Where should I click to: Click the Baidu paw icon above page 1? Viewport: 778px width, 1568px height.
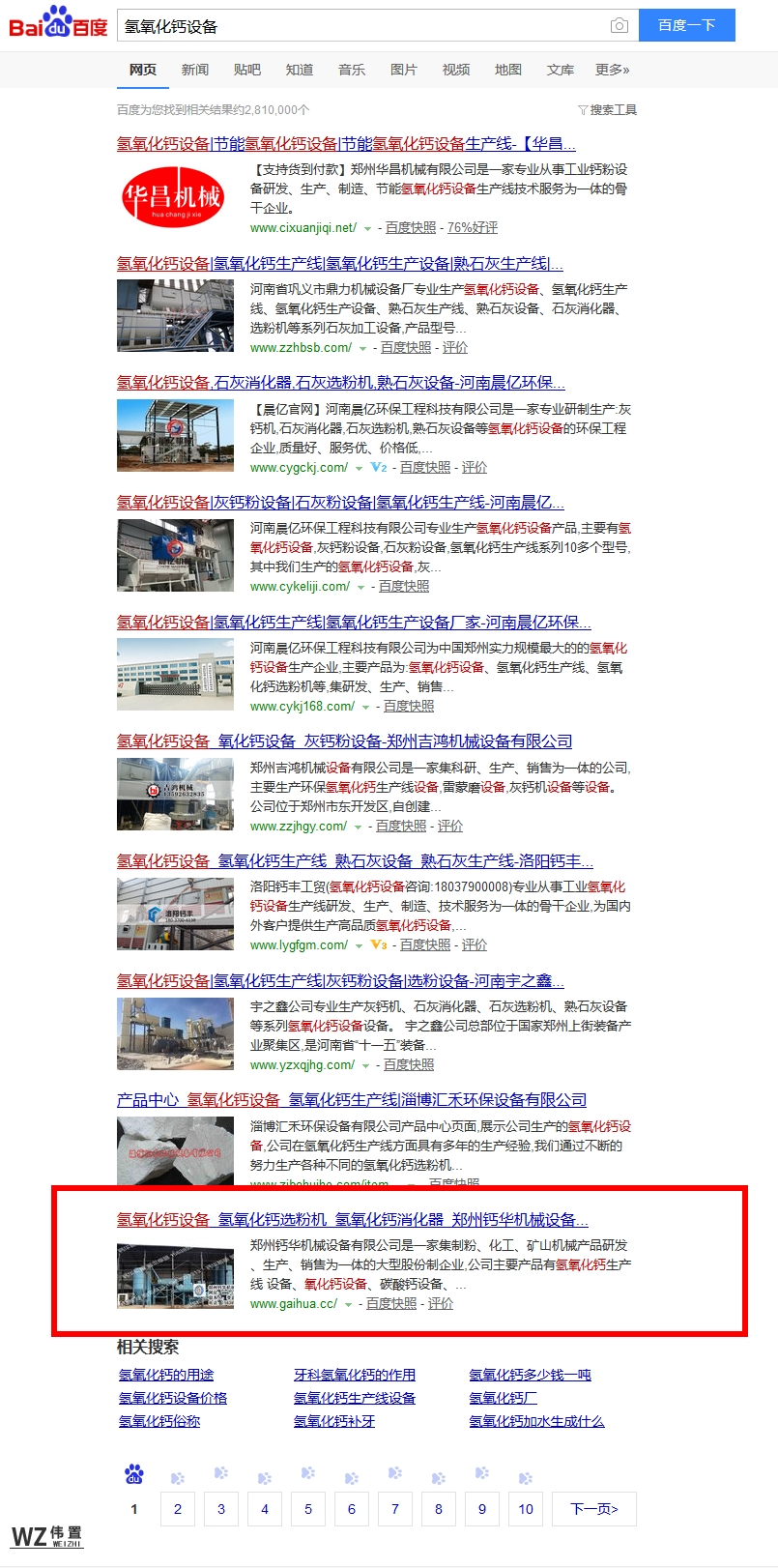[x=133, y=1474]
